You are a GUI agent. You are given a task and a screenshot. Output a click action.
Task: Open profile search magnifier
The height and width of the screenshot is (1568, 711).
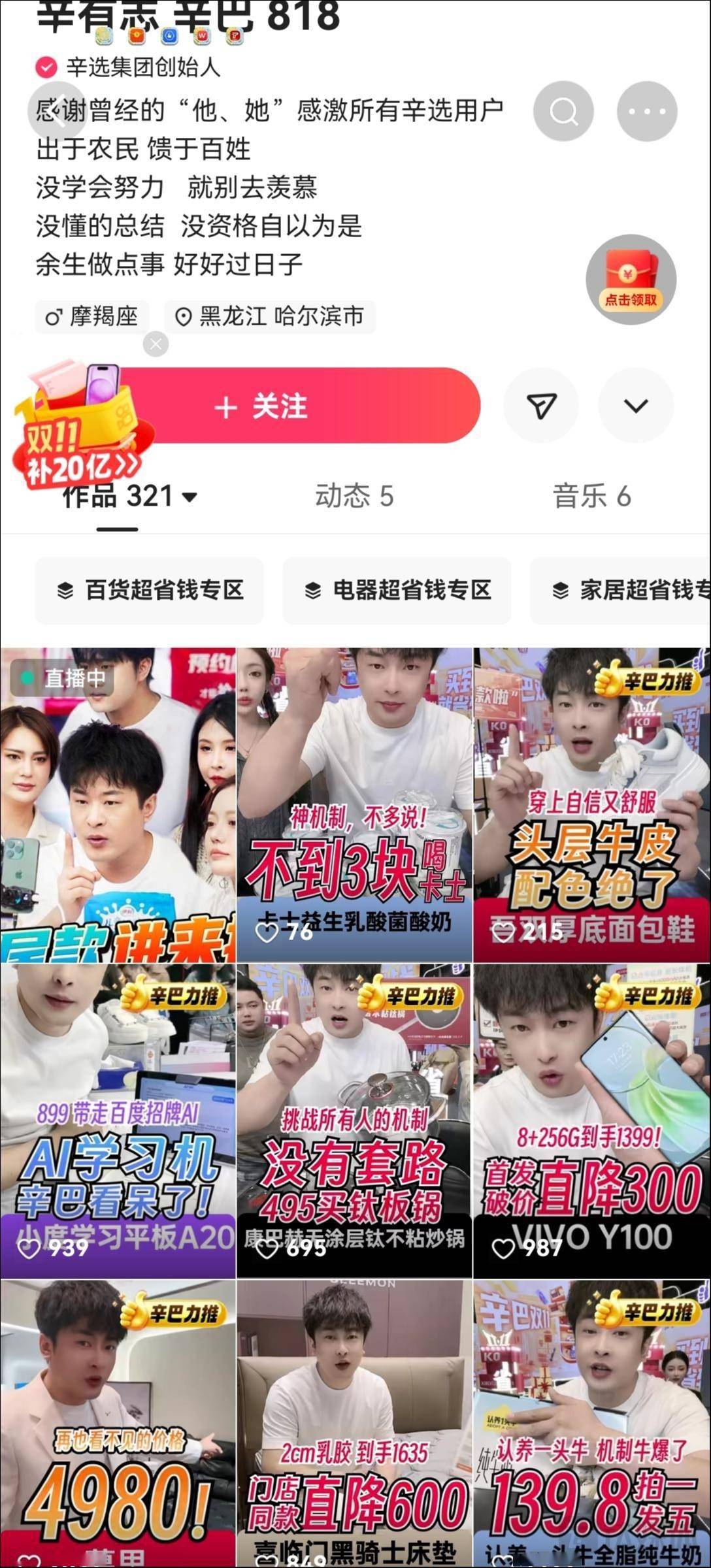(563, 111)
